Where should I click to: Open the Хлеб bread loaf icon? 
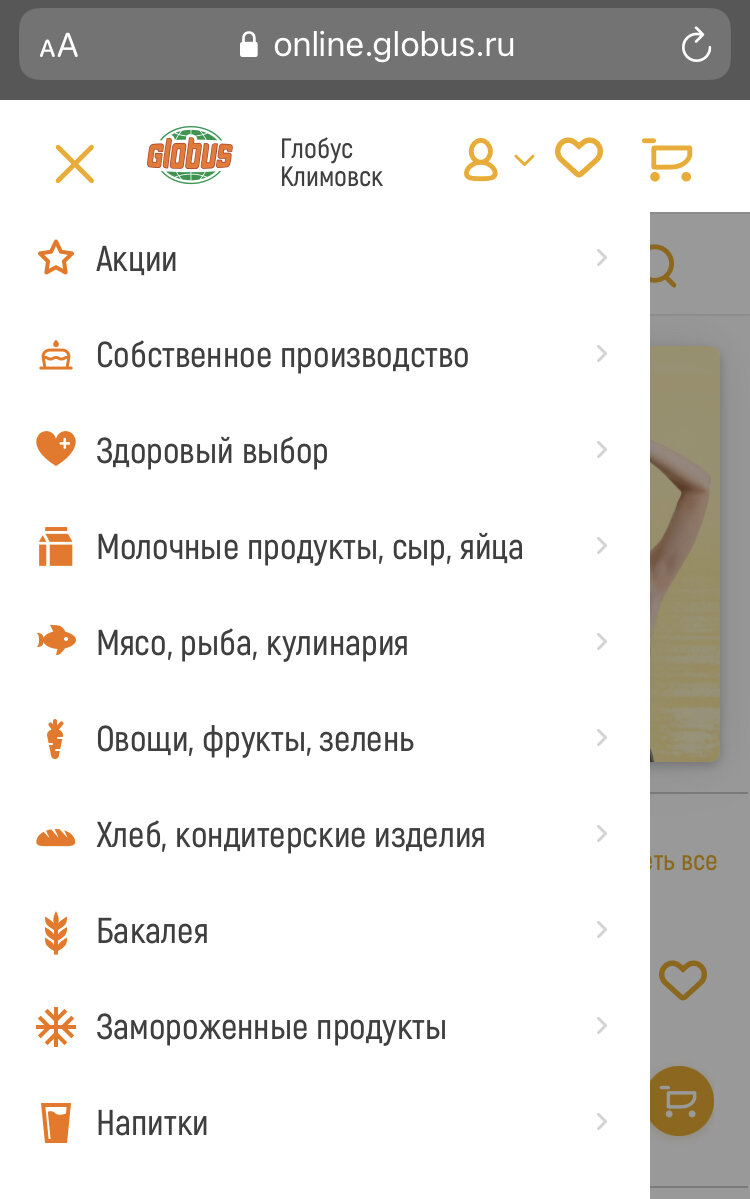pos(57,833)
